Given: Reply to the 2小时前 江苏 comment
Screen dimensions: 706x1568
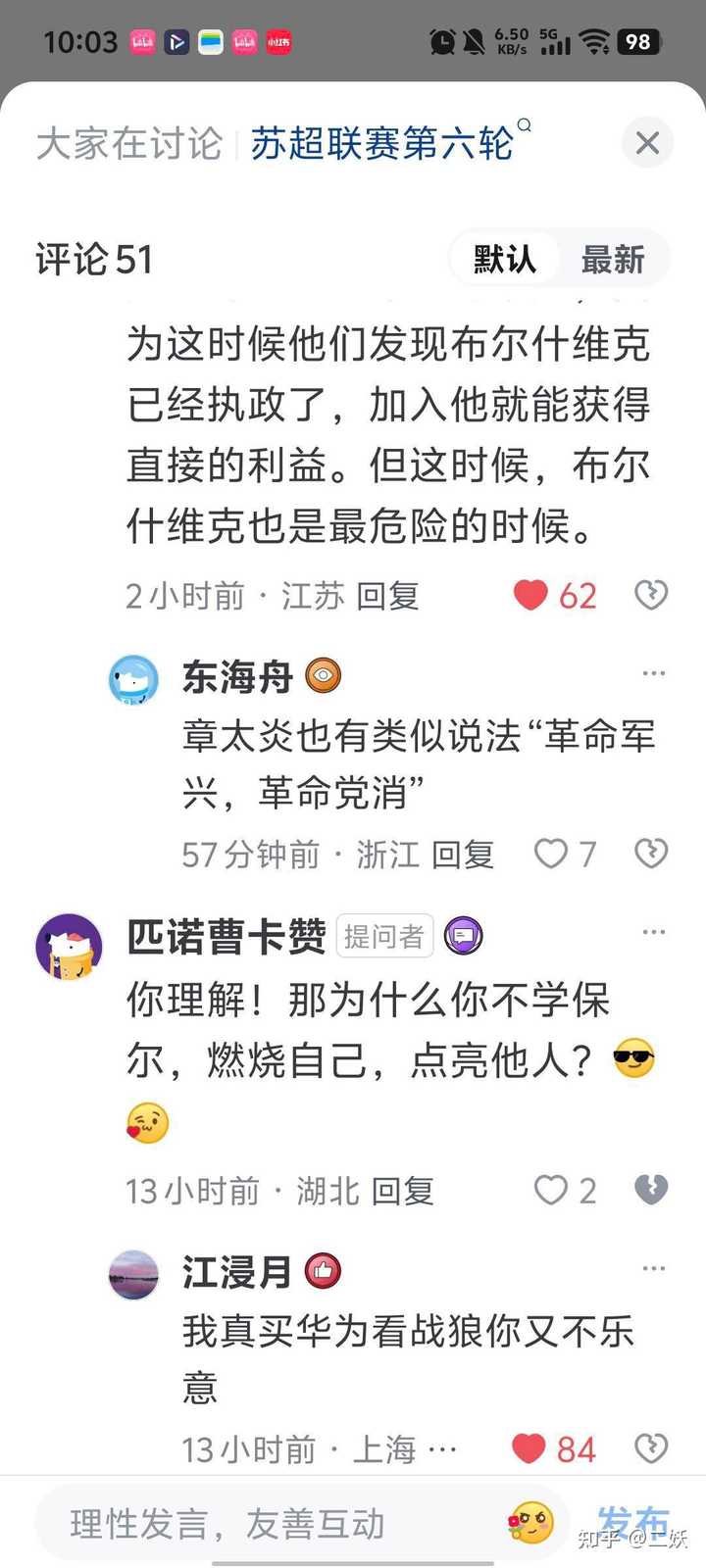Looking at the screenshot, I should 387,596.
